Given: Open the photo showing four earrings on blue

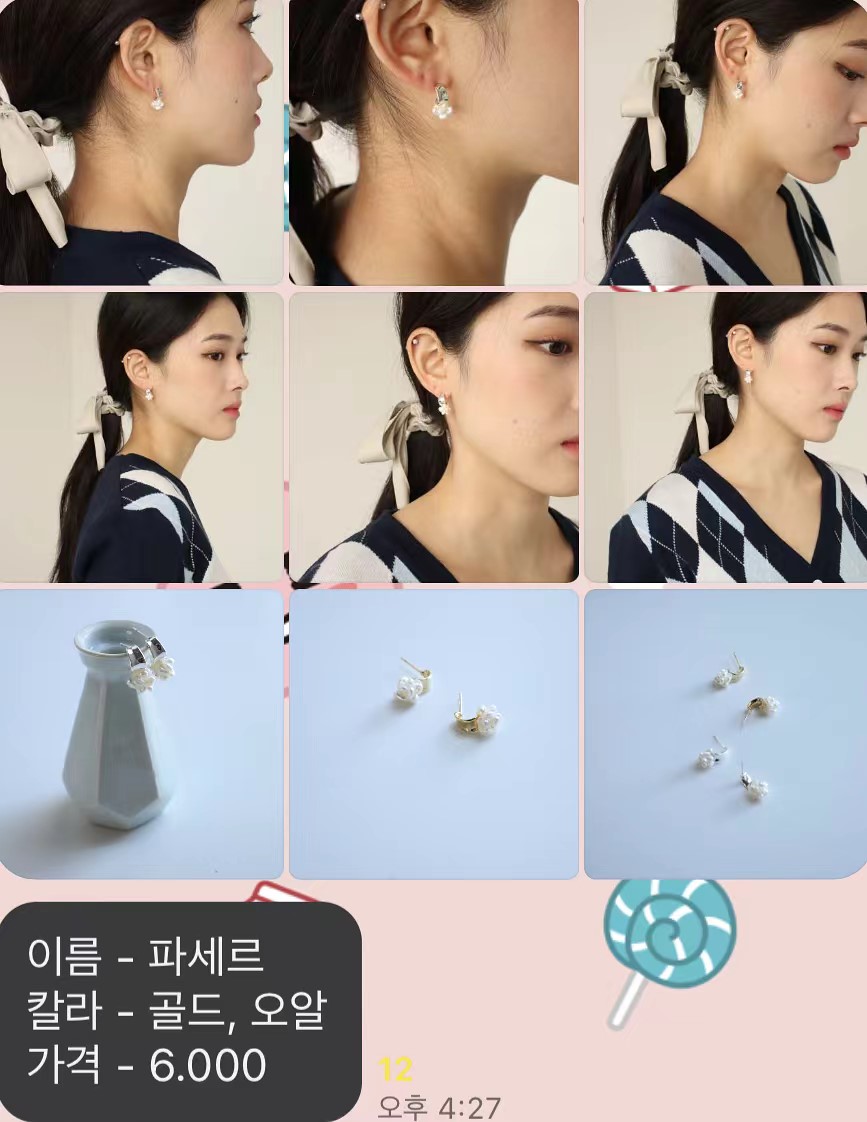Looking at the screenshot, I should pyautogui.click(x=725, y=733).
